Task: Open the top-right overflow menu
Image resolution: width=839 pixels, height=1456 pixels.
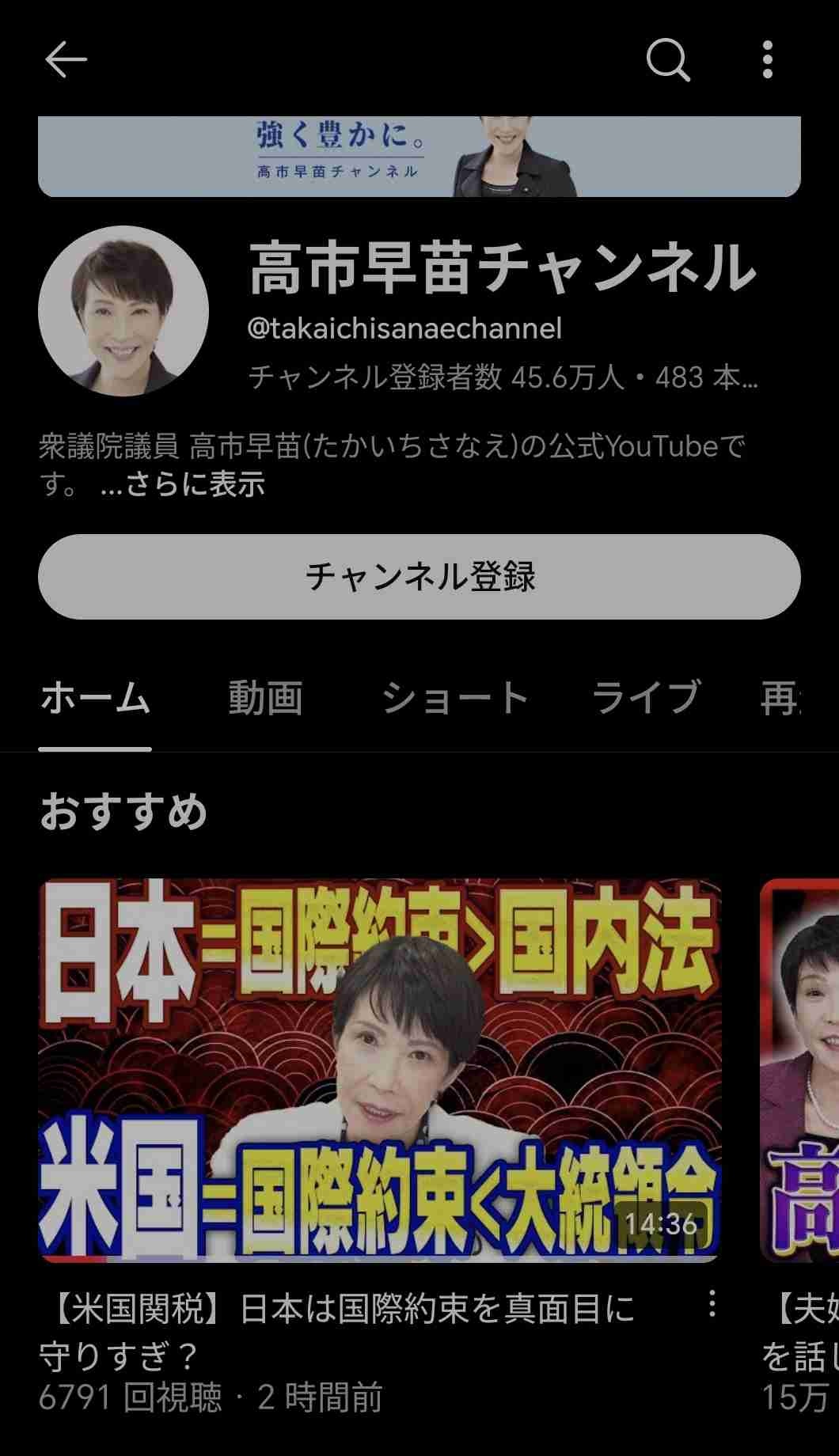Action: tap(767, 60)
